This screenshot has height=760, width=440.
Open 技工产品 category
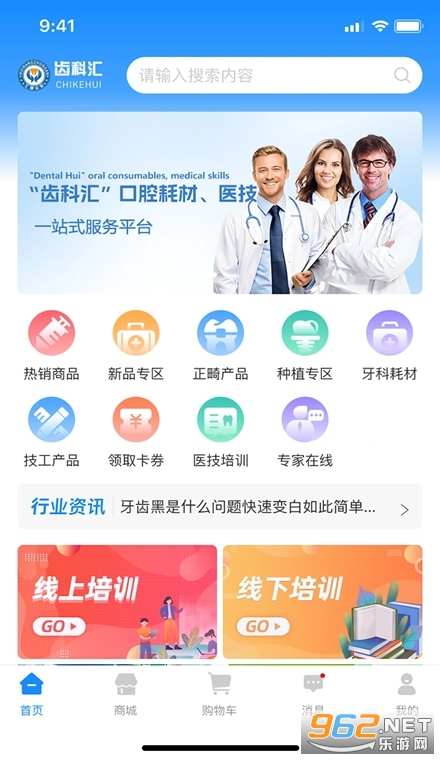[x=51, y=432]
